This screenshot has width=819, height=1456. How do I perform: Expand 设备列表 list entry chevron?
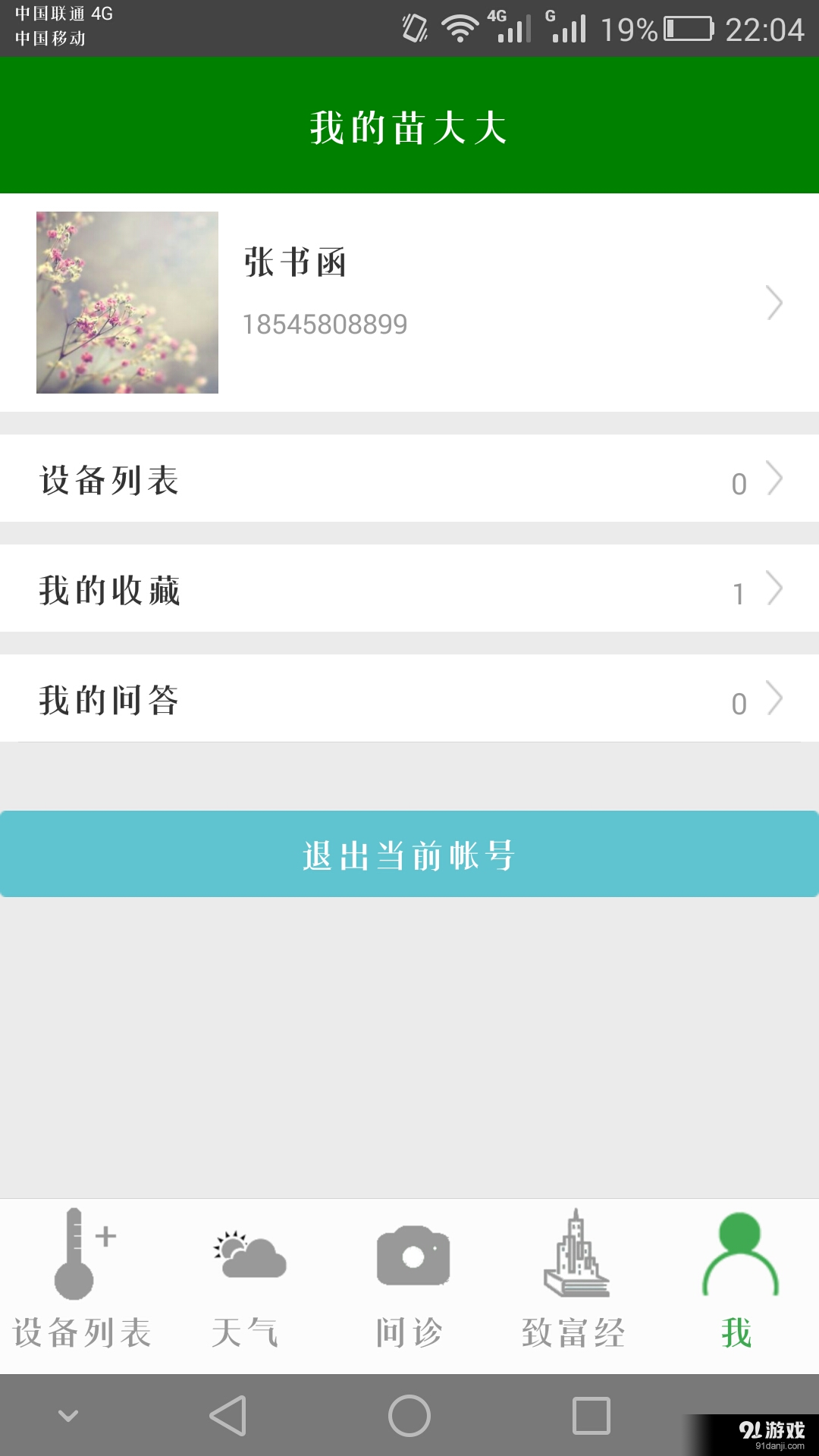(x=775, y=479)
